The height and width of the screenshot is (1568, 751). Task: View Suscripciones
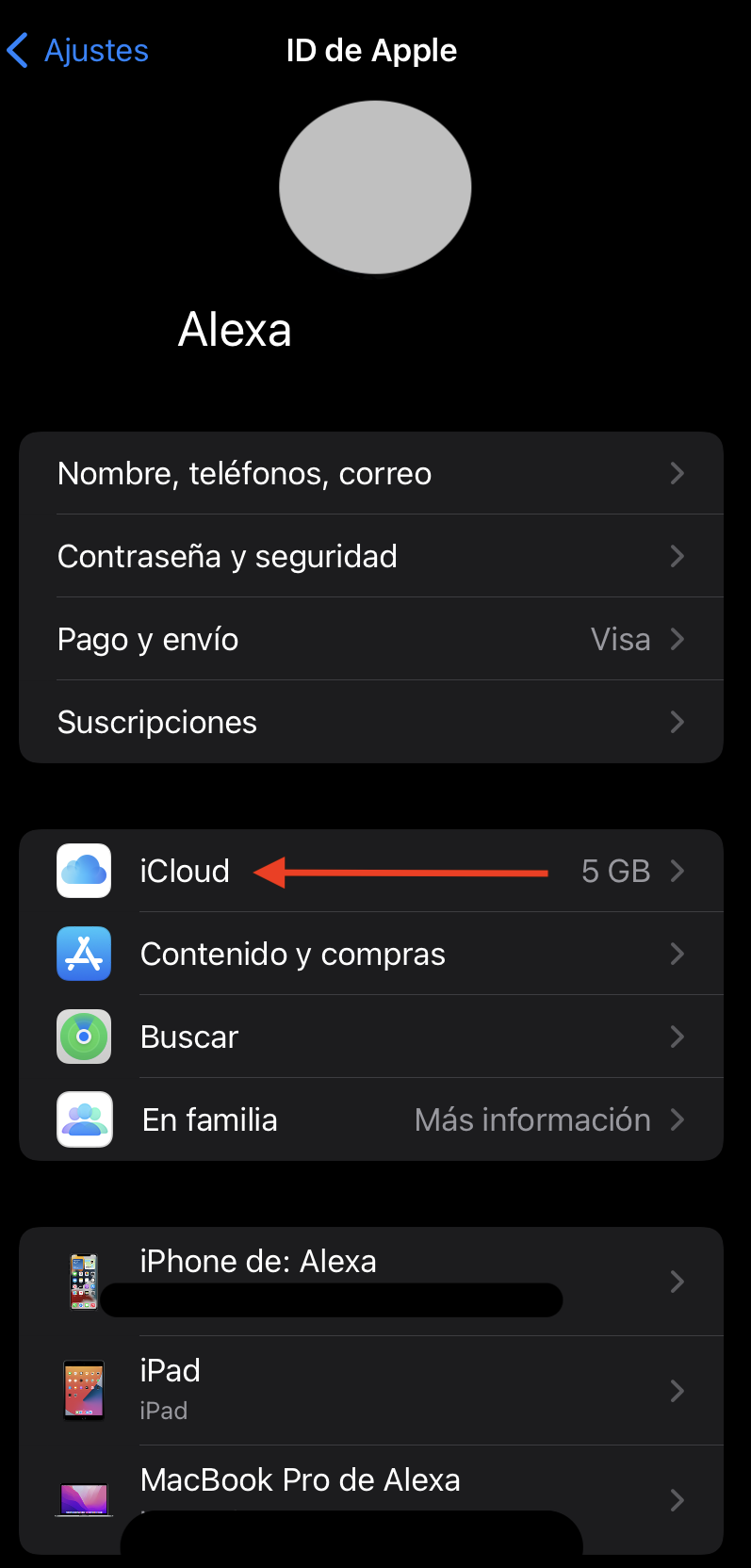(x=371, y=722)
